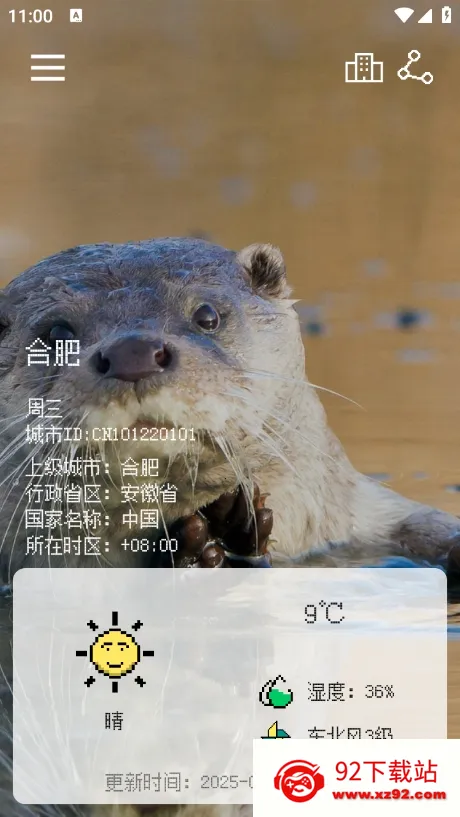Image resolution: width=460 pixels, height=817 pixels.
Task: Share the weather via share icon
Action: 415,67
